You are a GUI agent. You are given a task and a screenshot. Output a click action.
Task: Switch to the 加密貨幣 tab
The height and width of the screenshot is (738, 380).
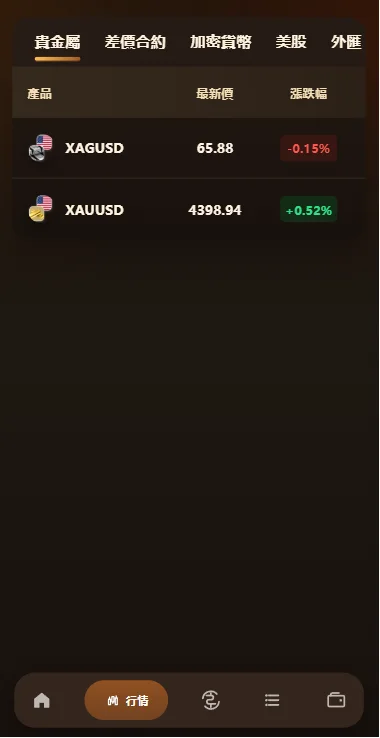[x=220, y=42]
